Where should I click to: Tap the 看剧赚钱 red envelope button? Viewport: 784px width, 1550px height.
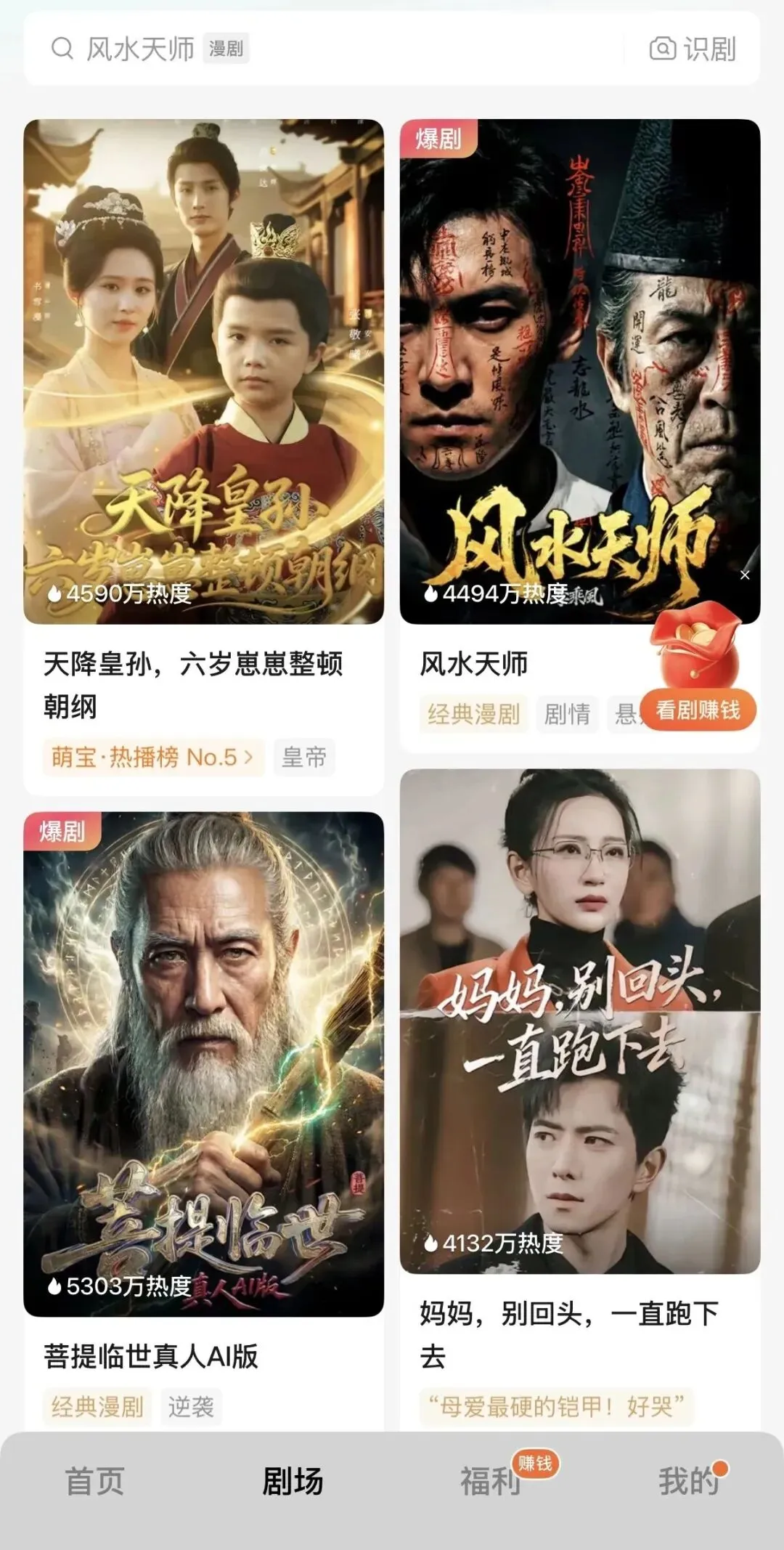(x=698, y=709)
